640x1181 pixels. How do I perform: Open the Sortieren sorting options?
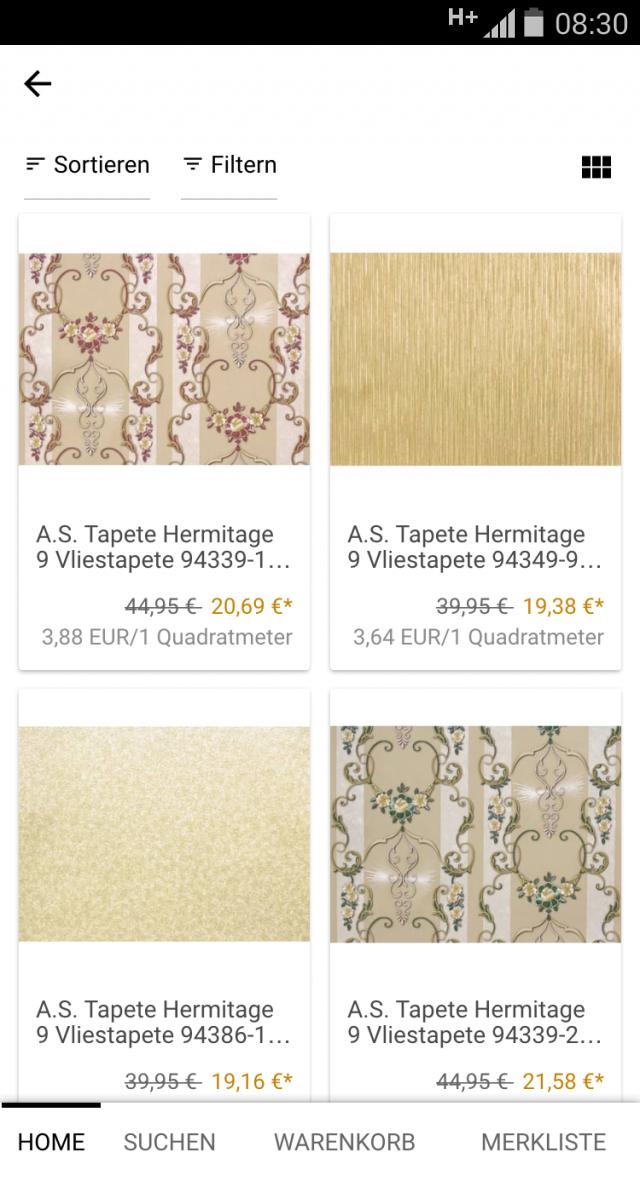(87, 165)
